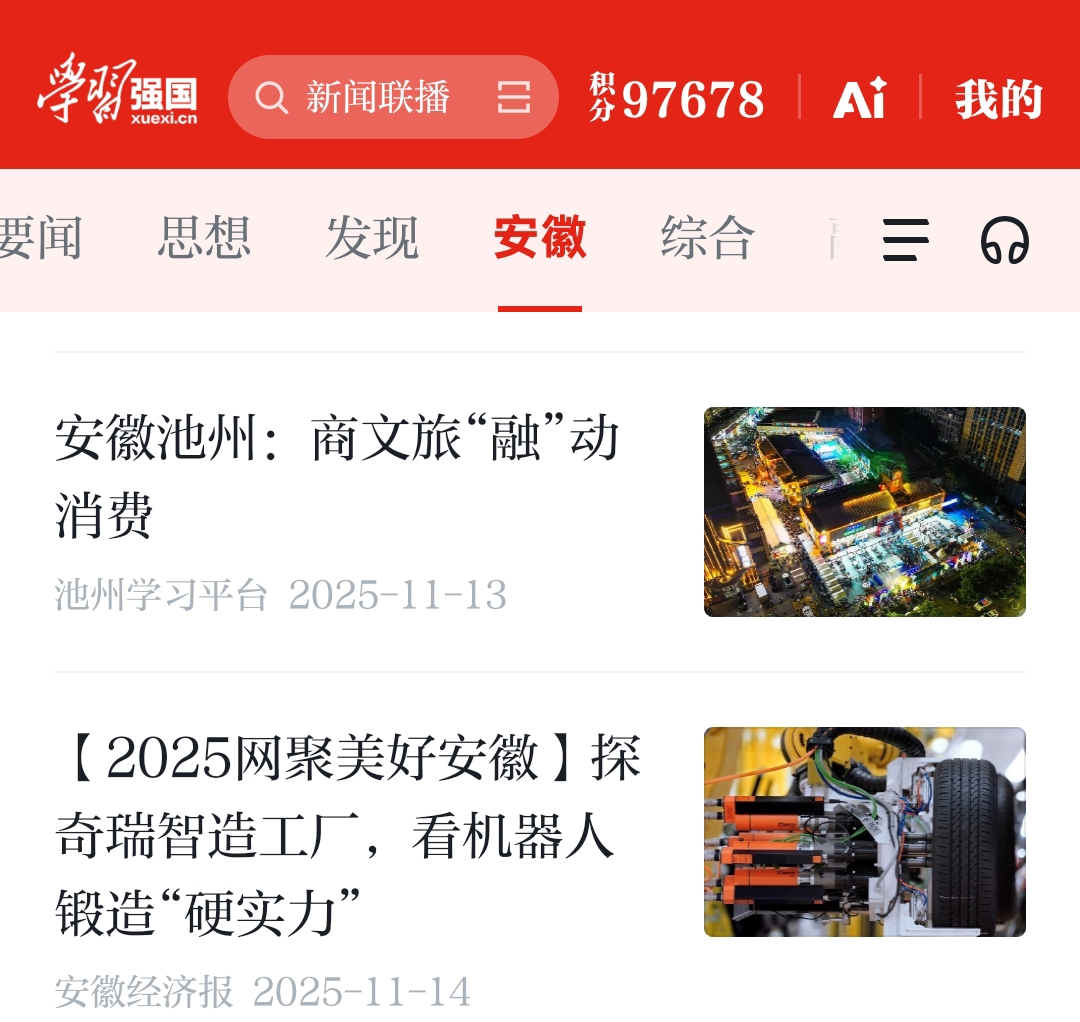Viewport: 1080px width, 1022px height.
Task: Tap the scan icon in search bar
Action: [514, 98]
